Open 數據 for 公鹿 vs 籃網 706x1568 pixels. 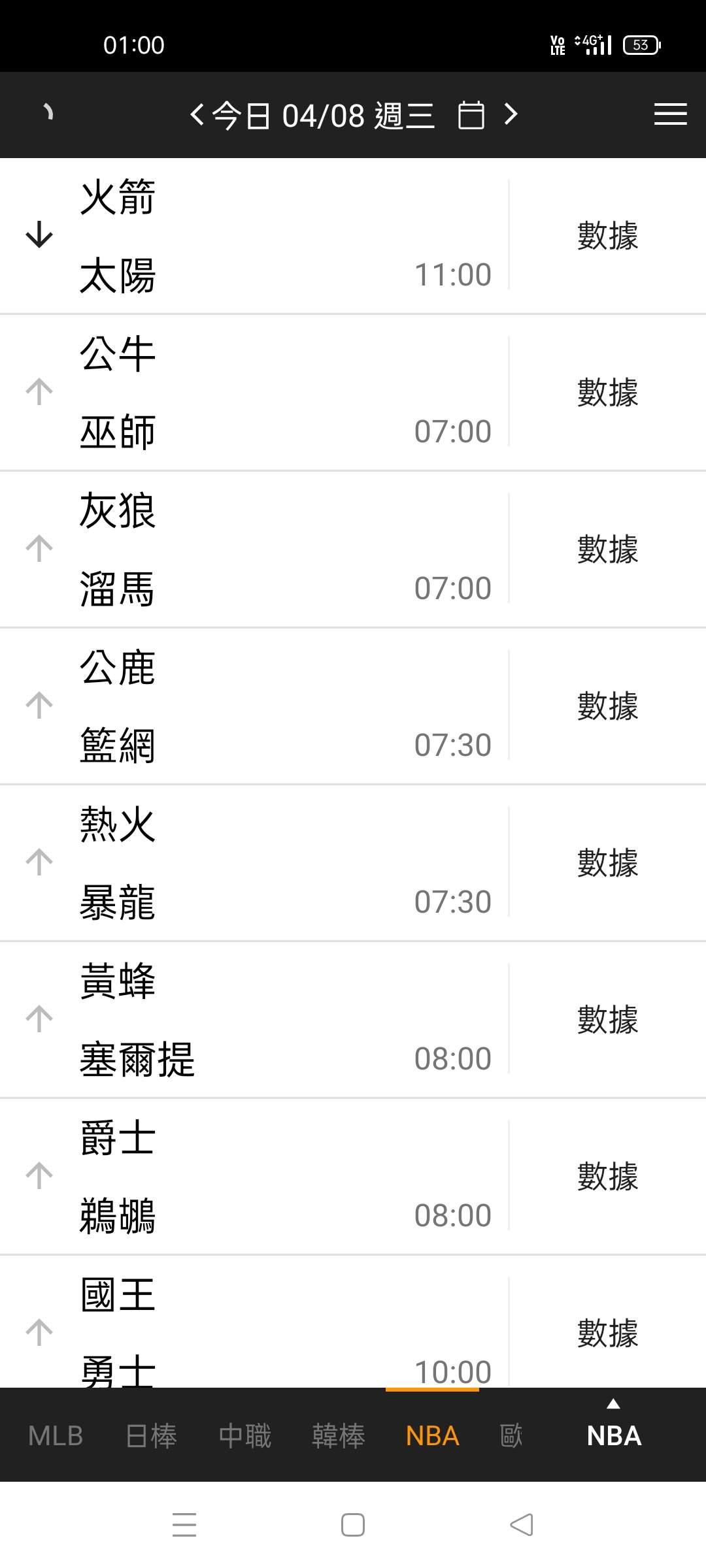click(607, 706)
